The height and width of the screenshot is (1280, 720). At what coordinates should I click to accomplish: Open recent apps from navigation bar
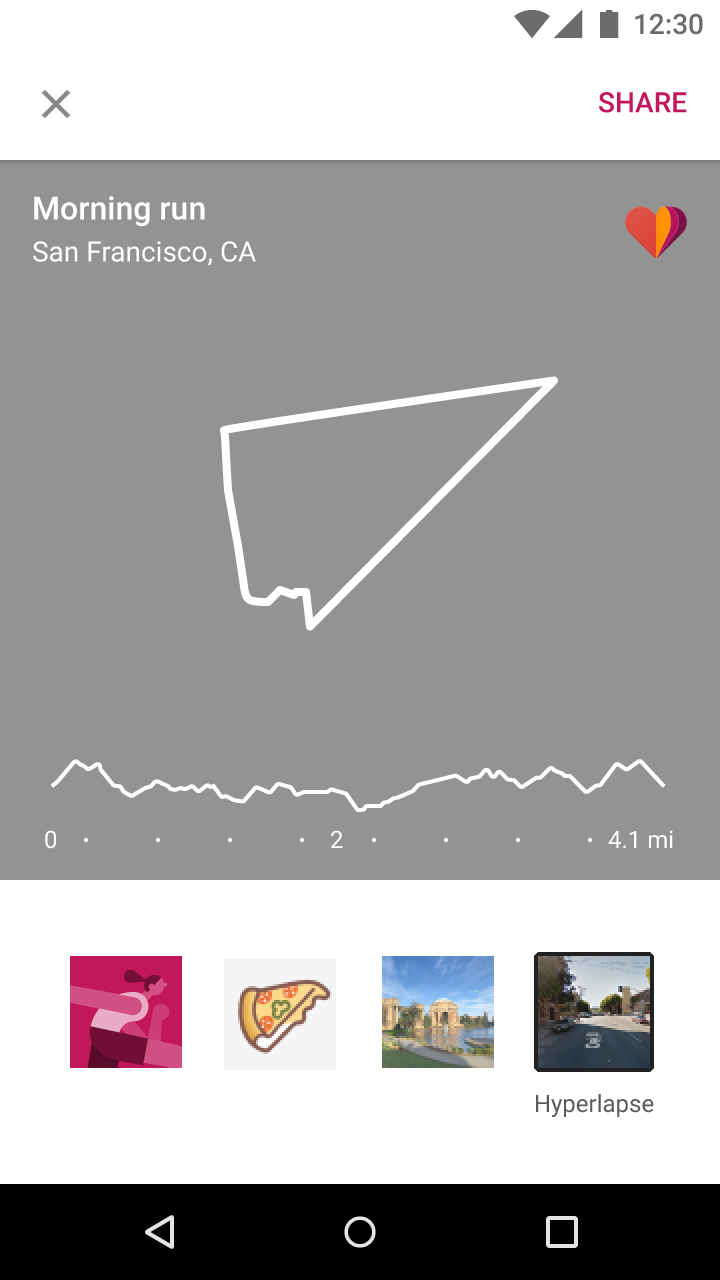coord(561,1232)
